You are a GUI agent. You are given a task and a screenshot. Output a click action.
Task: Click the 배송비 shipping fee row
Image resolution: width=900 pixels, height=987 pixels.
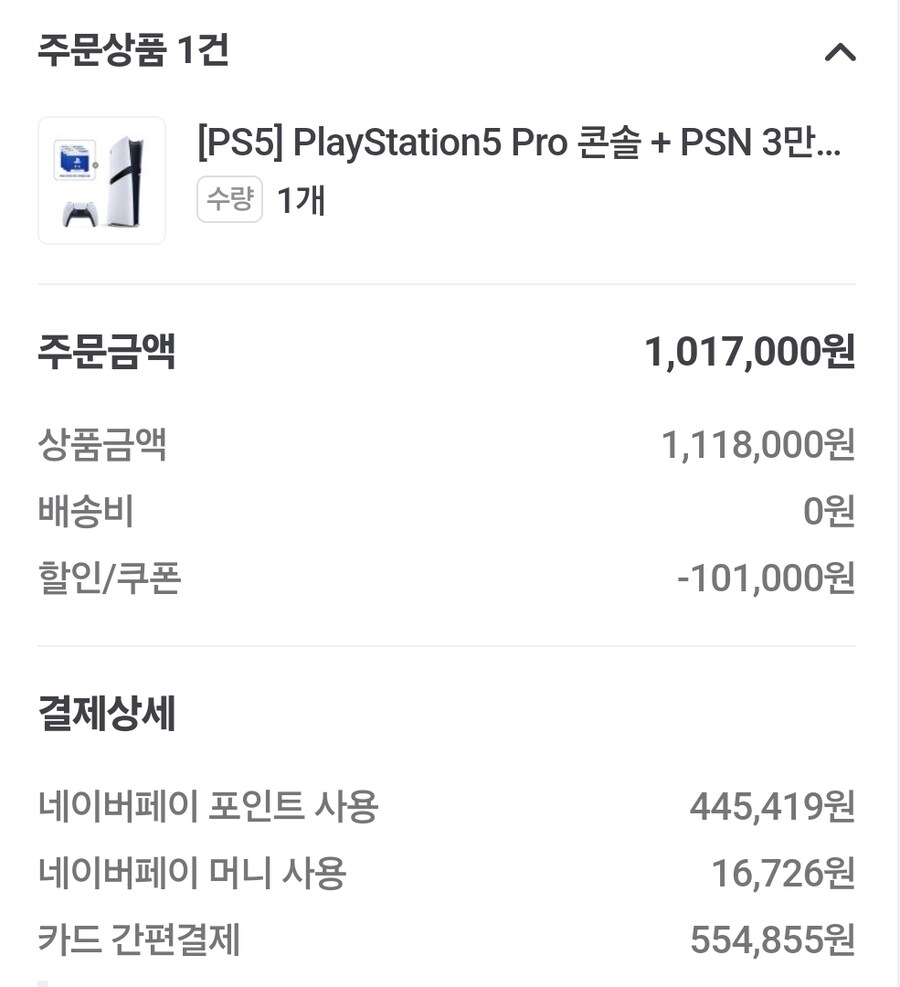(x=78, y=511)
